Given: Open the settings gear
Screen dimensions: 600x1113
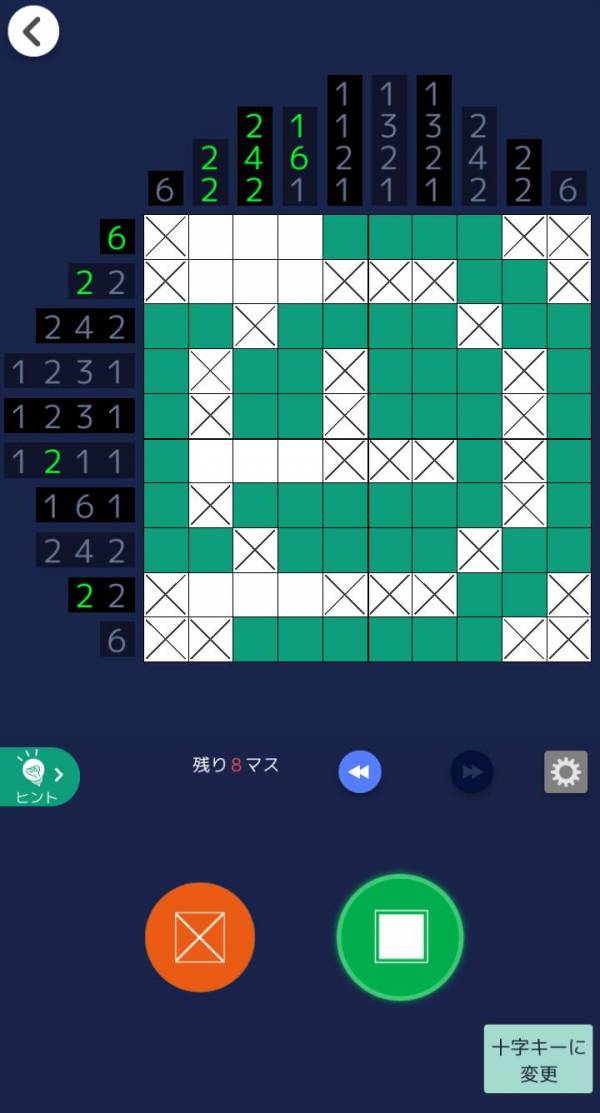Looking at the screenshot, I should tap(565, 772).
